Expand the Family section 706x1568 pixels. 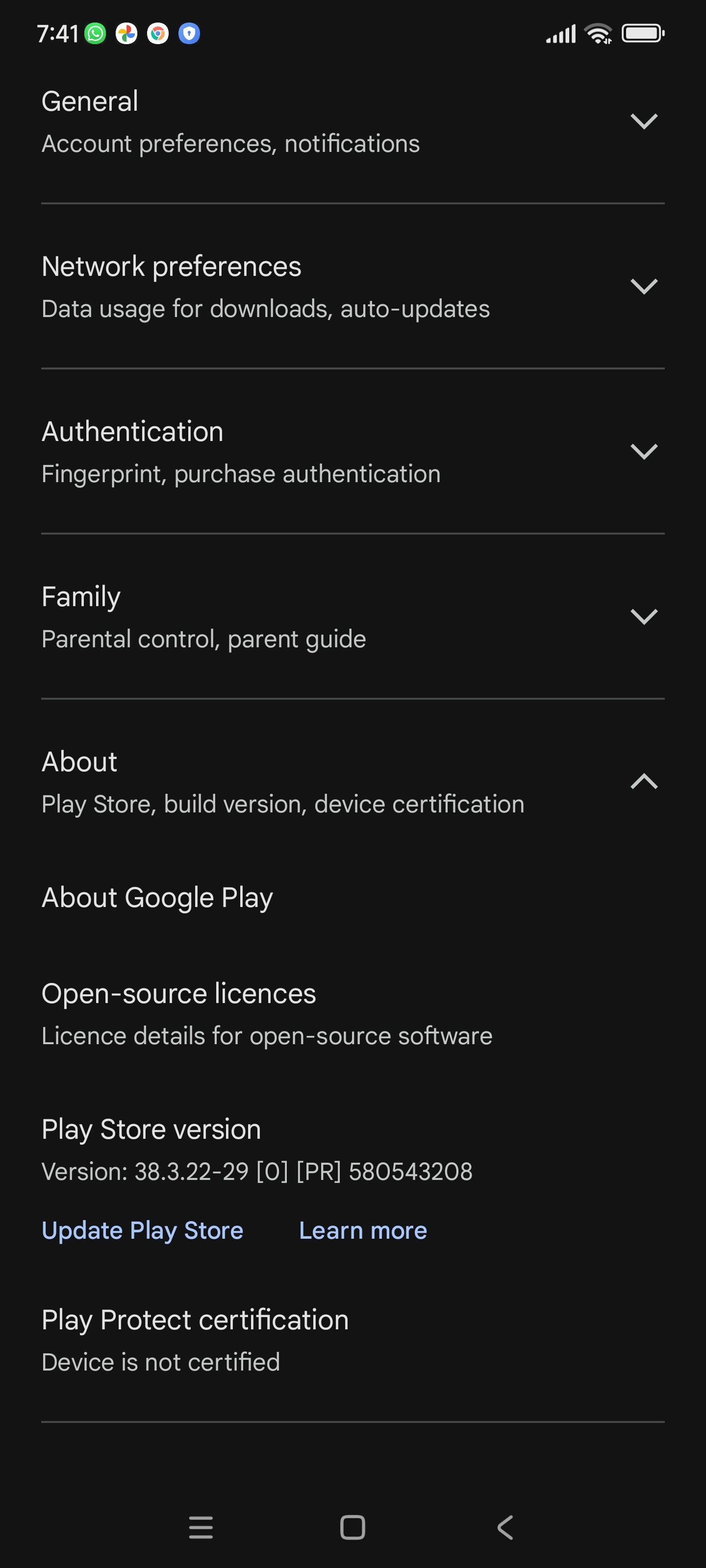tap(353, 616)
